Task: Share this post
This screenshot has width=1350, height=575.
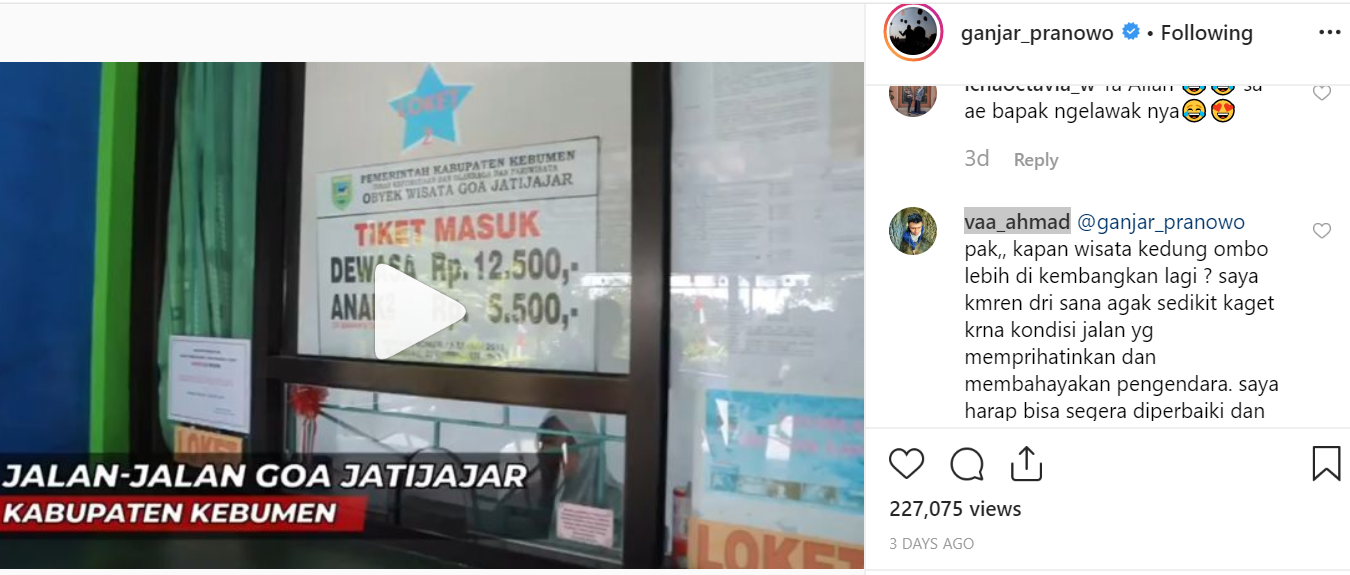Action: pyautogui.click(x=1026, y=464)
